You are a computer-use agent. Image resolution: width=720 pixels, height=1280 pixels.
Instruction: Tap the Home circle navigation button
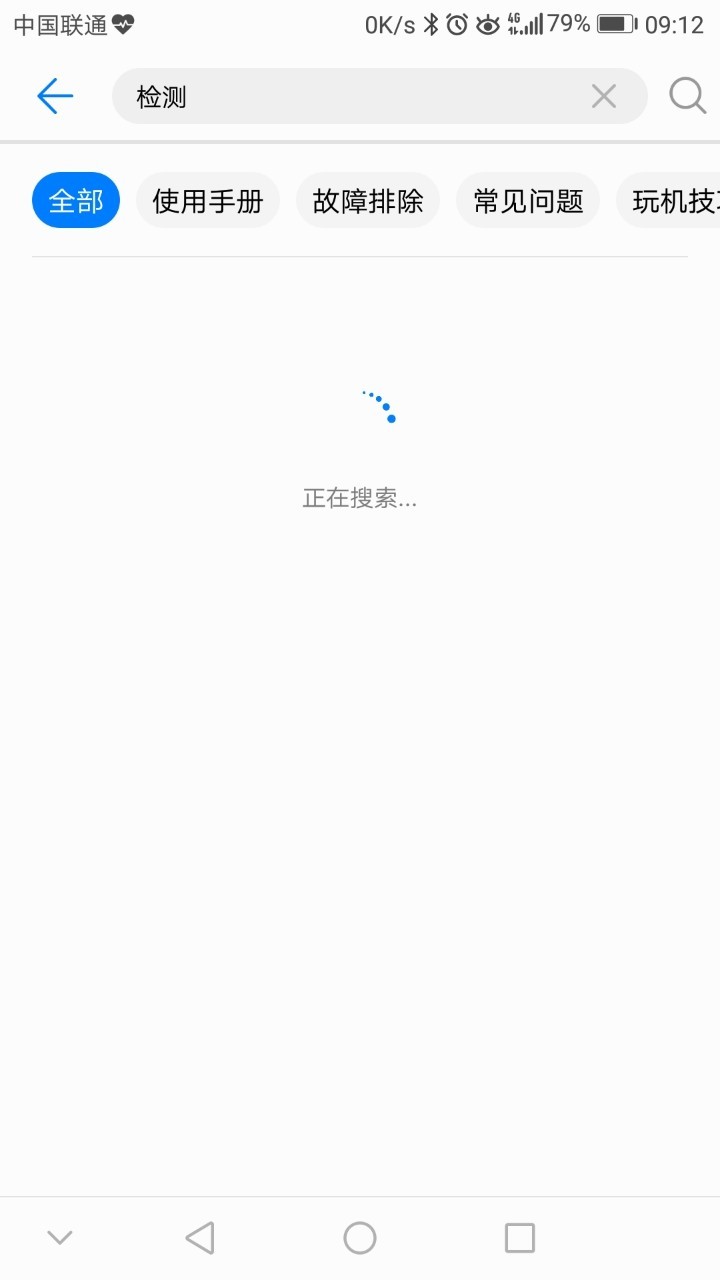pyautogui.click(x=359, y=1237)
